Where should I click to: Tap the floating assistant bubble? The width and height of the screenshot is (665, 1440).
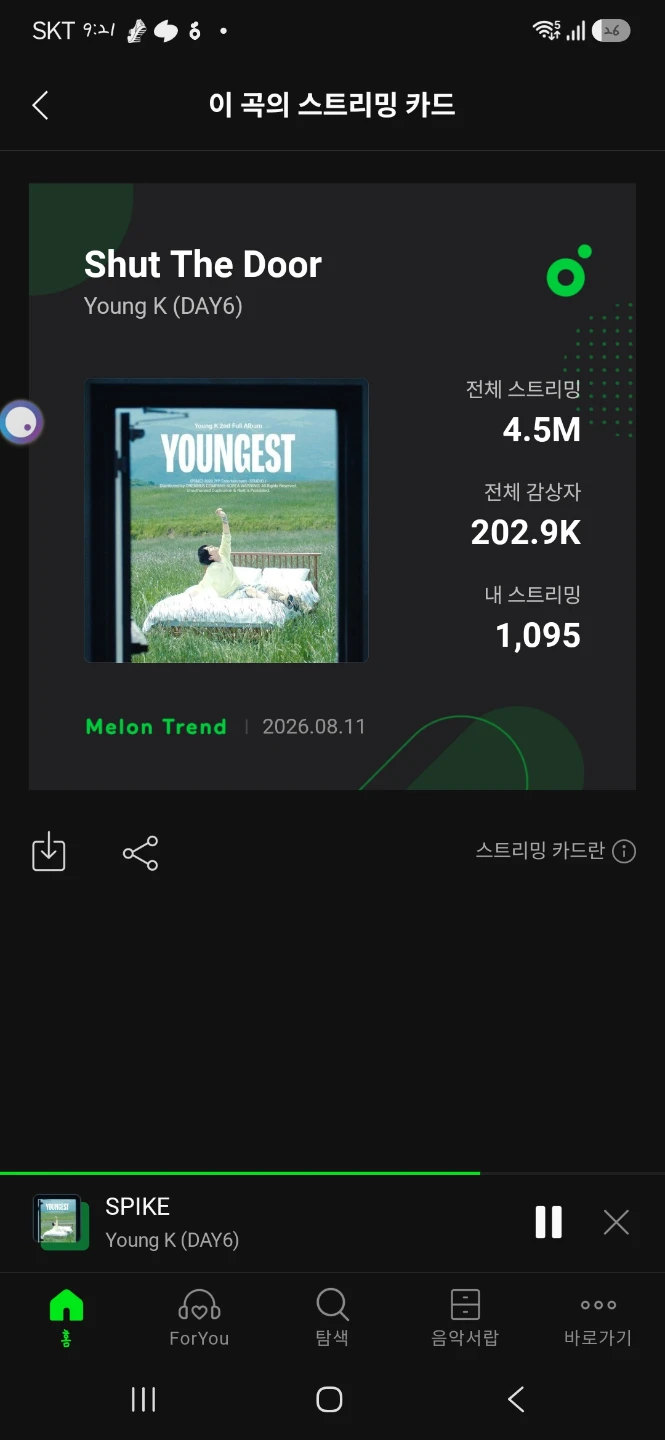[x=21, y=422]
